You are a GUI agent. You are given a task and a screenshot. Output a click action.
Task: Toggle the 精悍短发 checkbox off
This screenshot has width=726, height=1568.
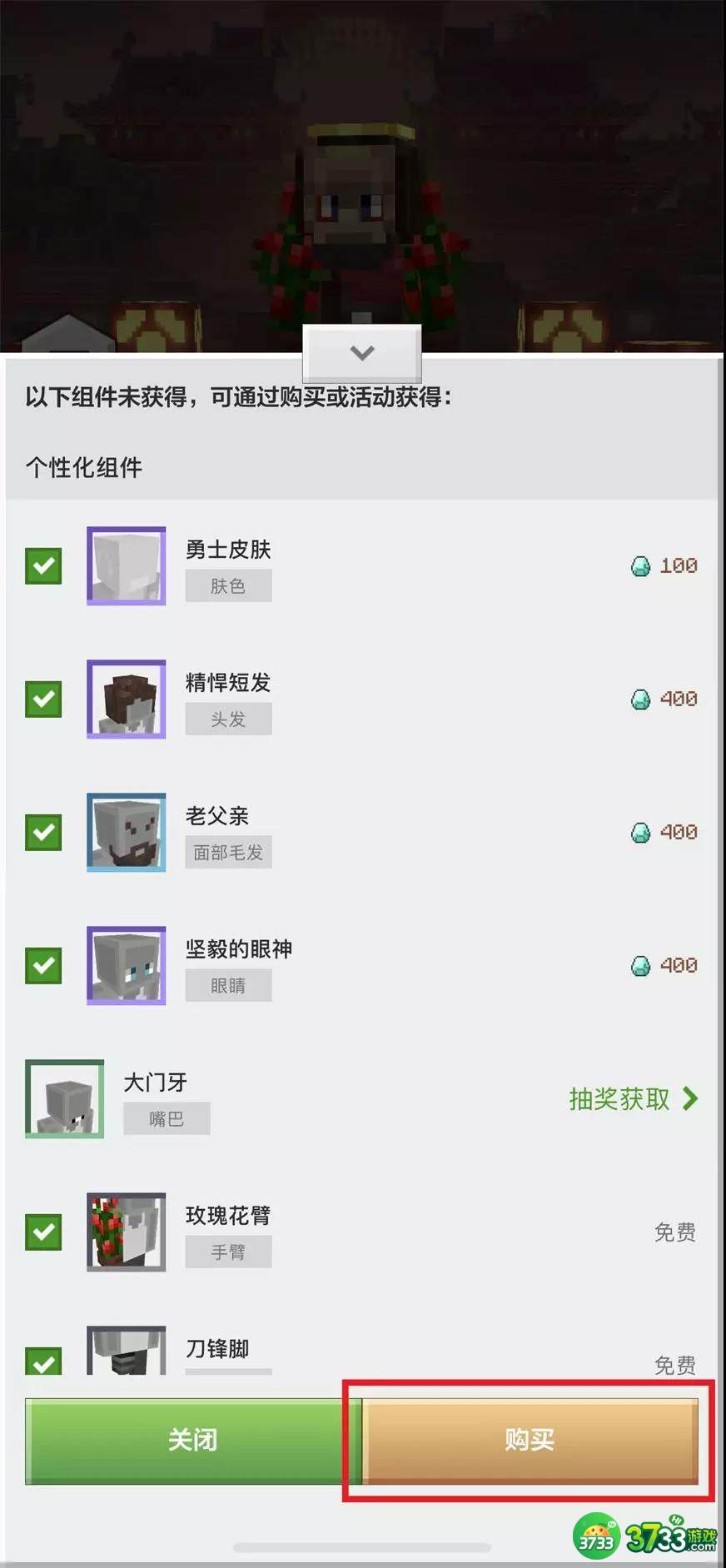tap(43, 699)
